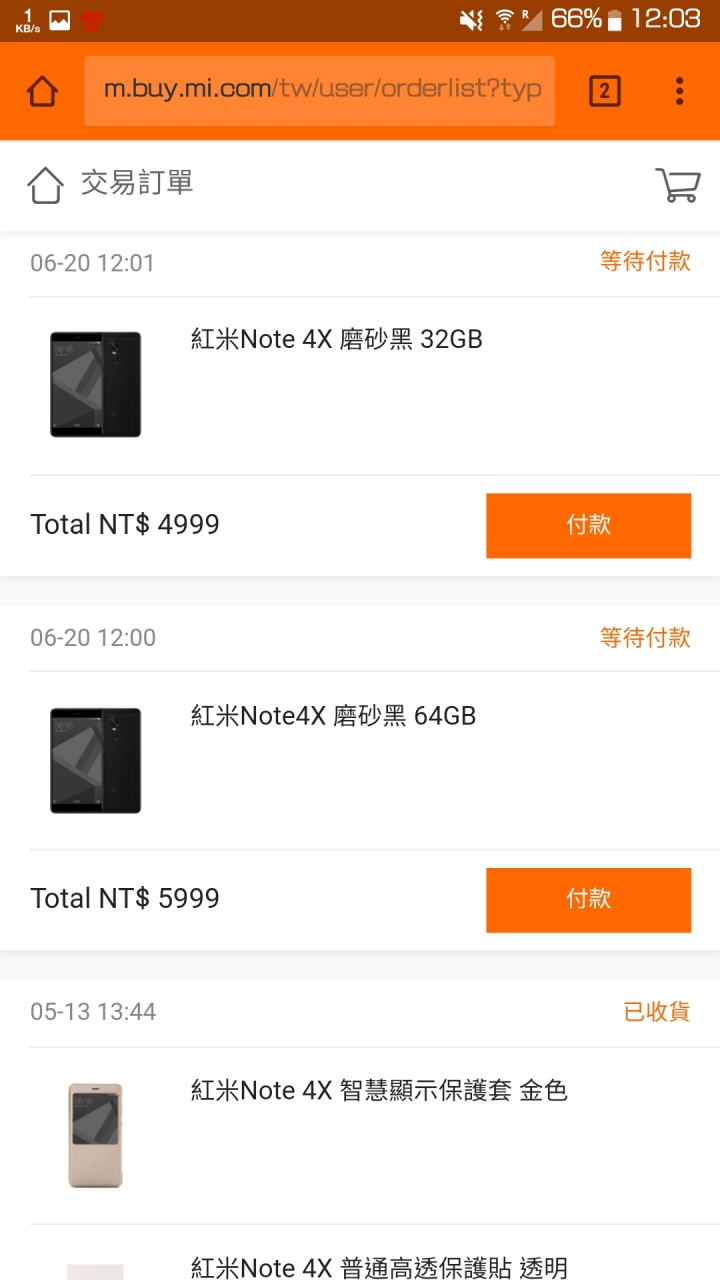Viewport: 720px width, 1280px height.
Task: Open the 智慧顯示保護套 金色 order item
Action: point(360,1136)
